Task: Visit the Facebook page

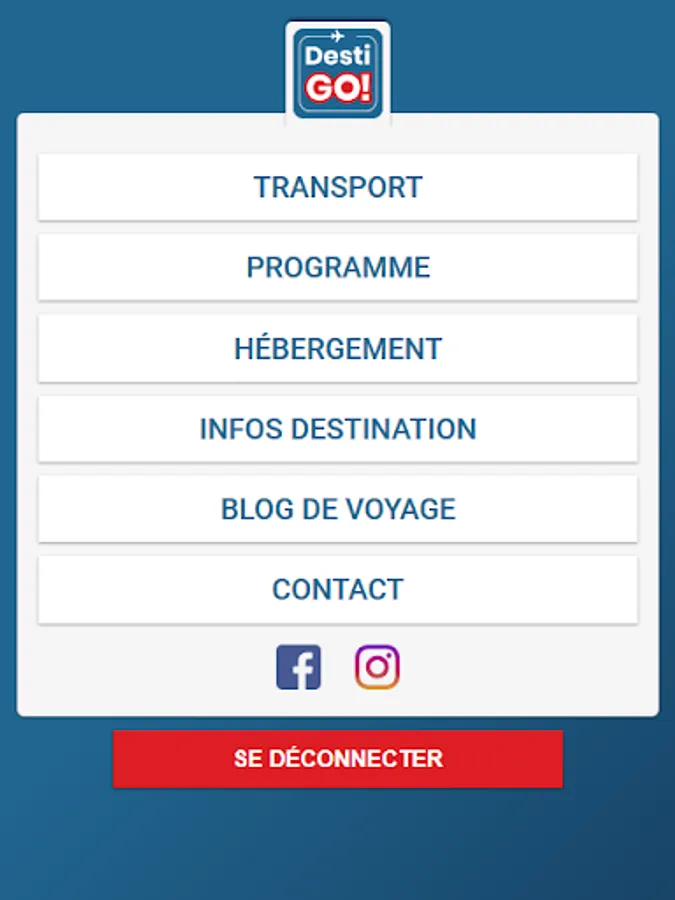Action: coord(299,667)
